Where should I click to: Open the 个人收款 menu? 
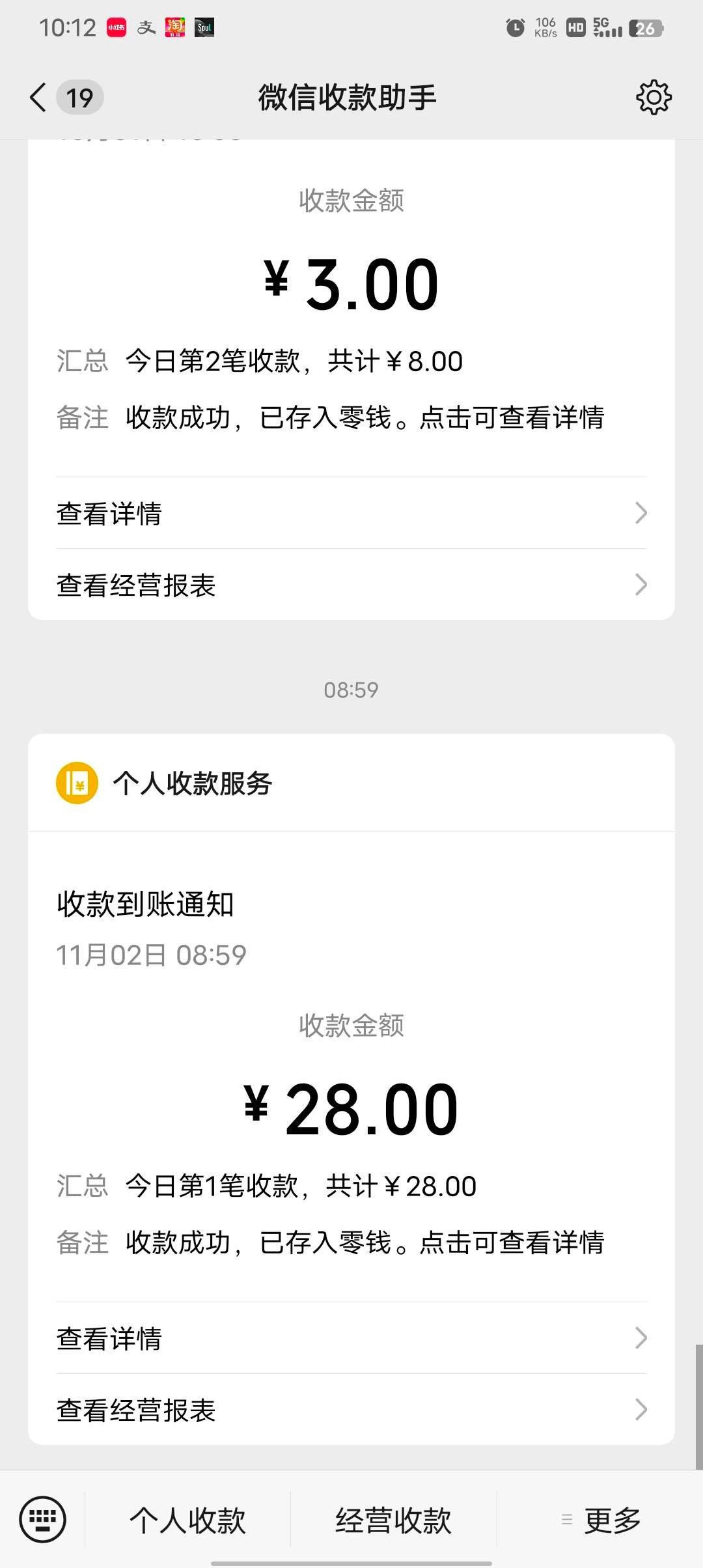coord(187,1520)
